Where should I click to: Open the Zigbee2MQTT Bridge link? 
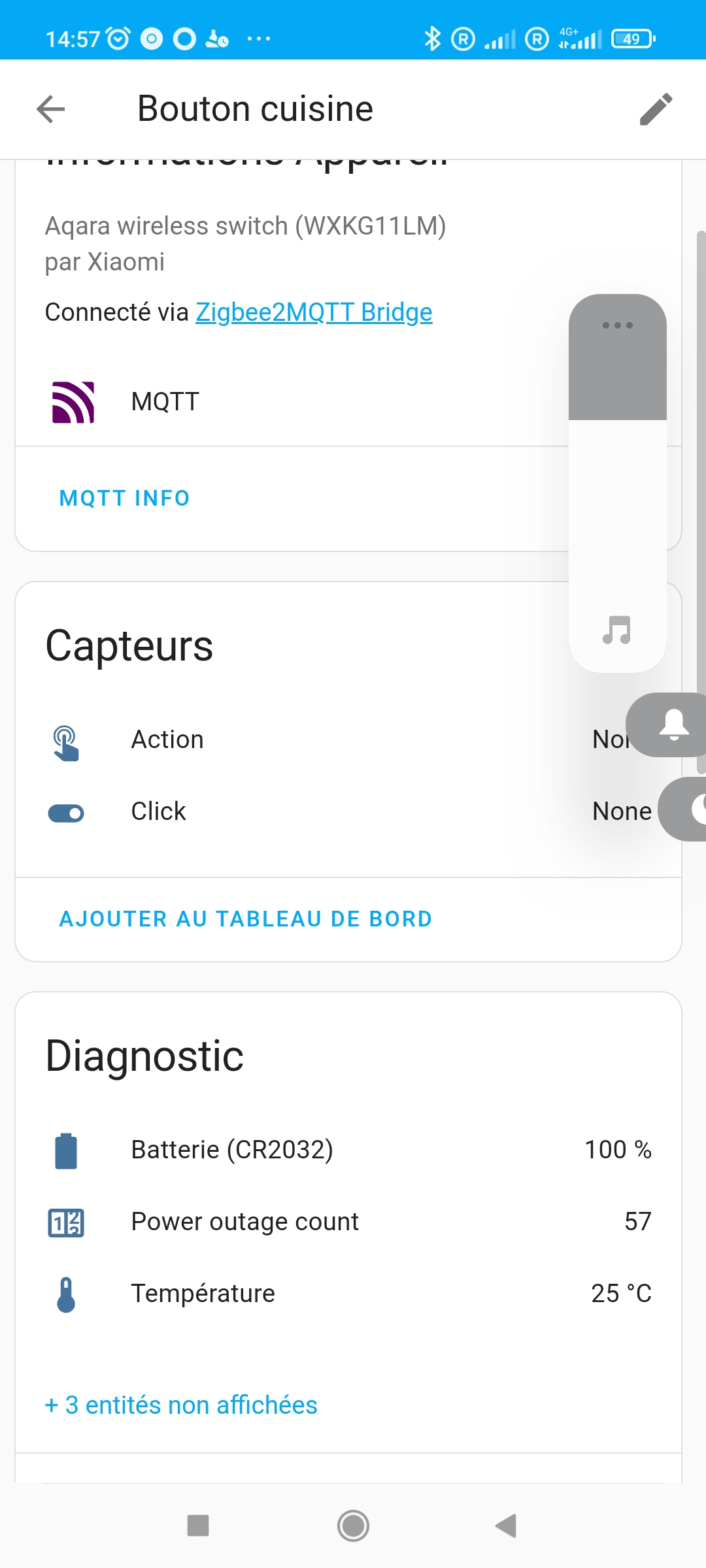click(x=314, y=312)
